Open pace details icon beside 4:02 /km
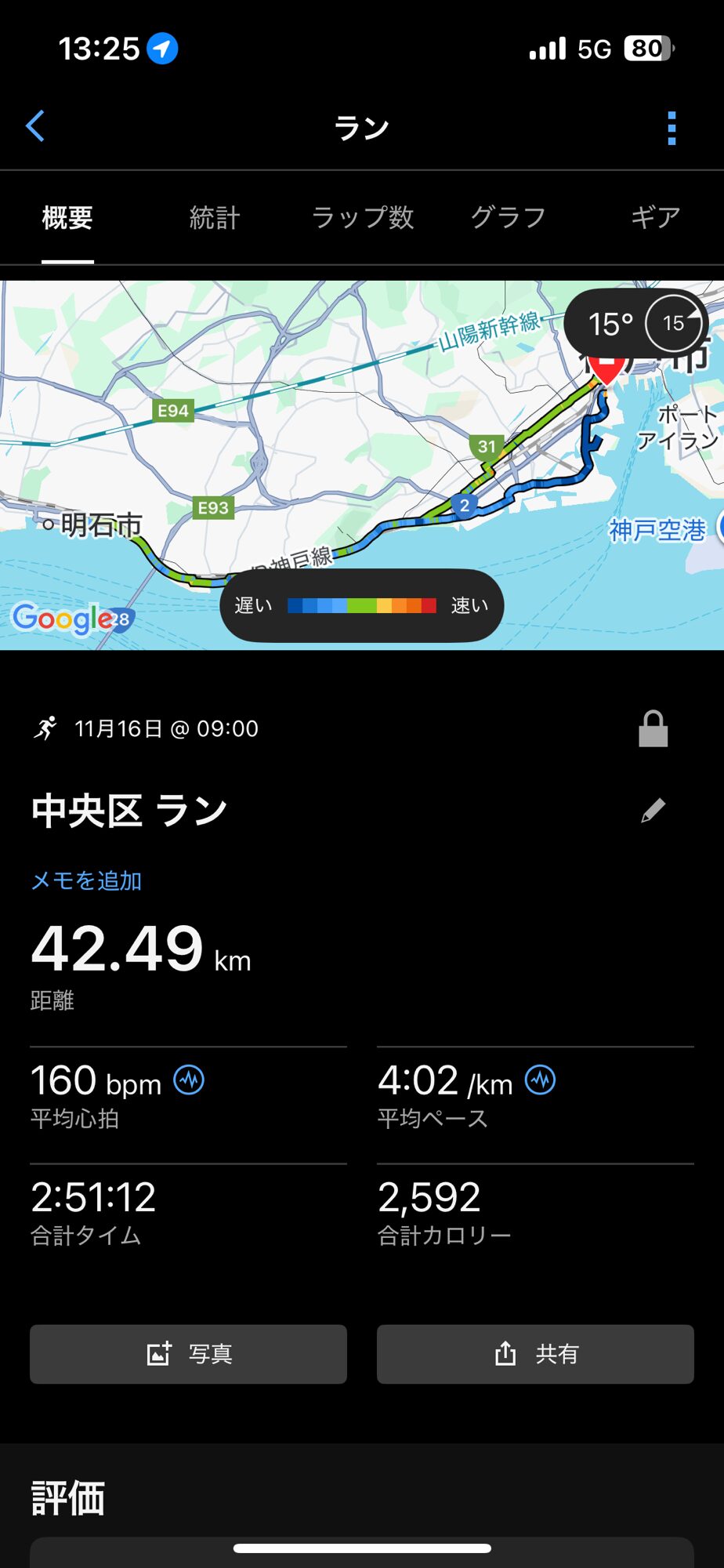 [540, 1080]
